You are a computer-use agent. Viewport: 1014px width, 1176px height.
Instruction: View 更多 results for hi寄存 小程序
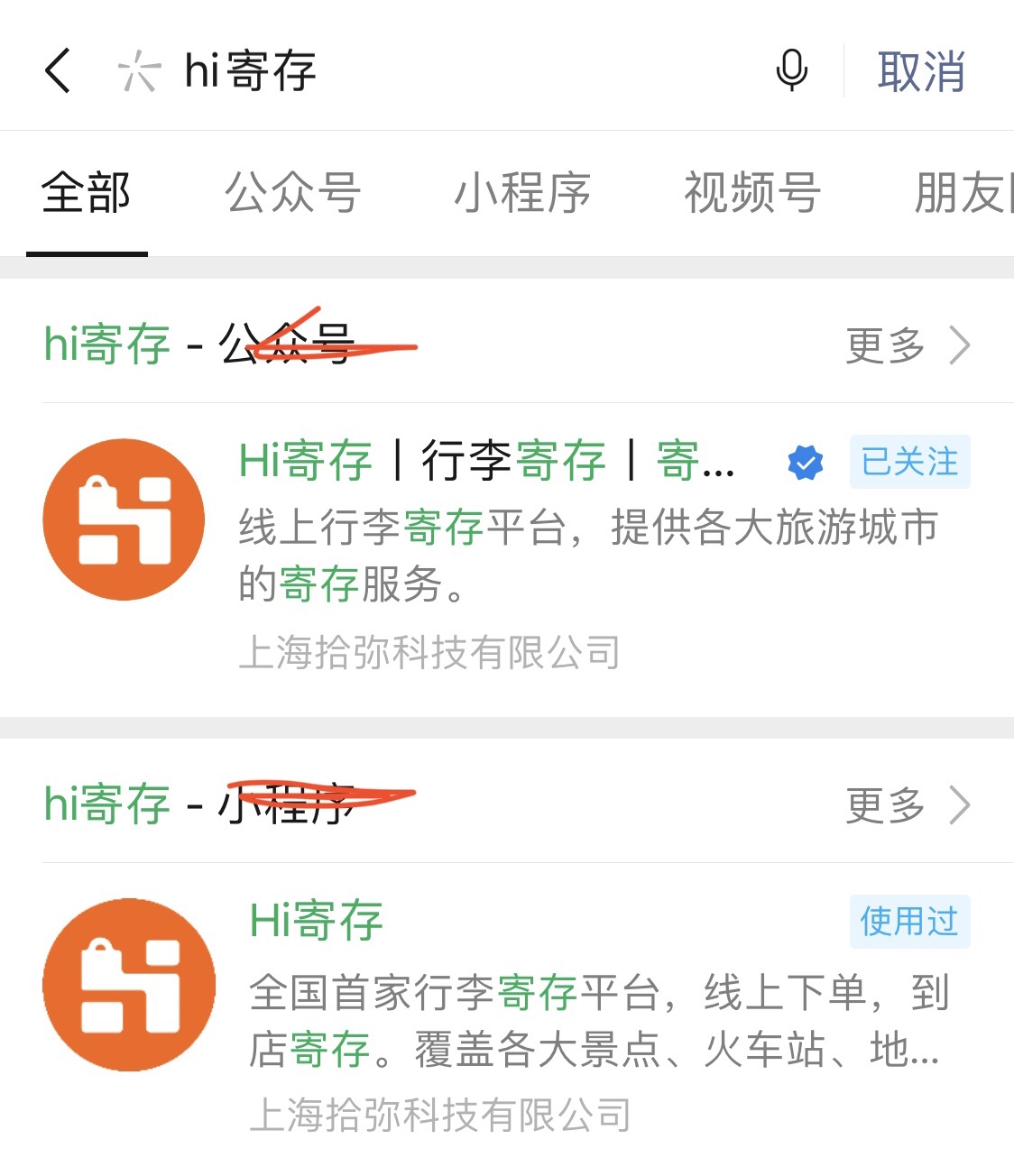pyautogui.click(x=907, y=804)
